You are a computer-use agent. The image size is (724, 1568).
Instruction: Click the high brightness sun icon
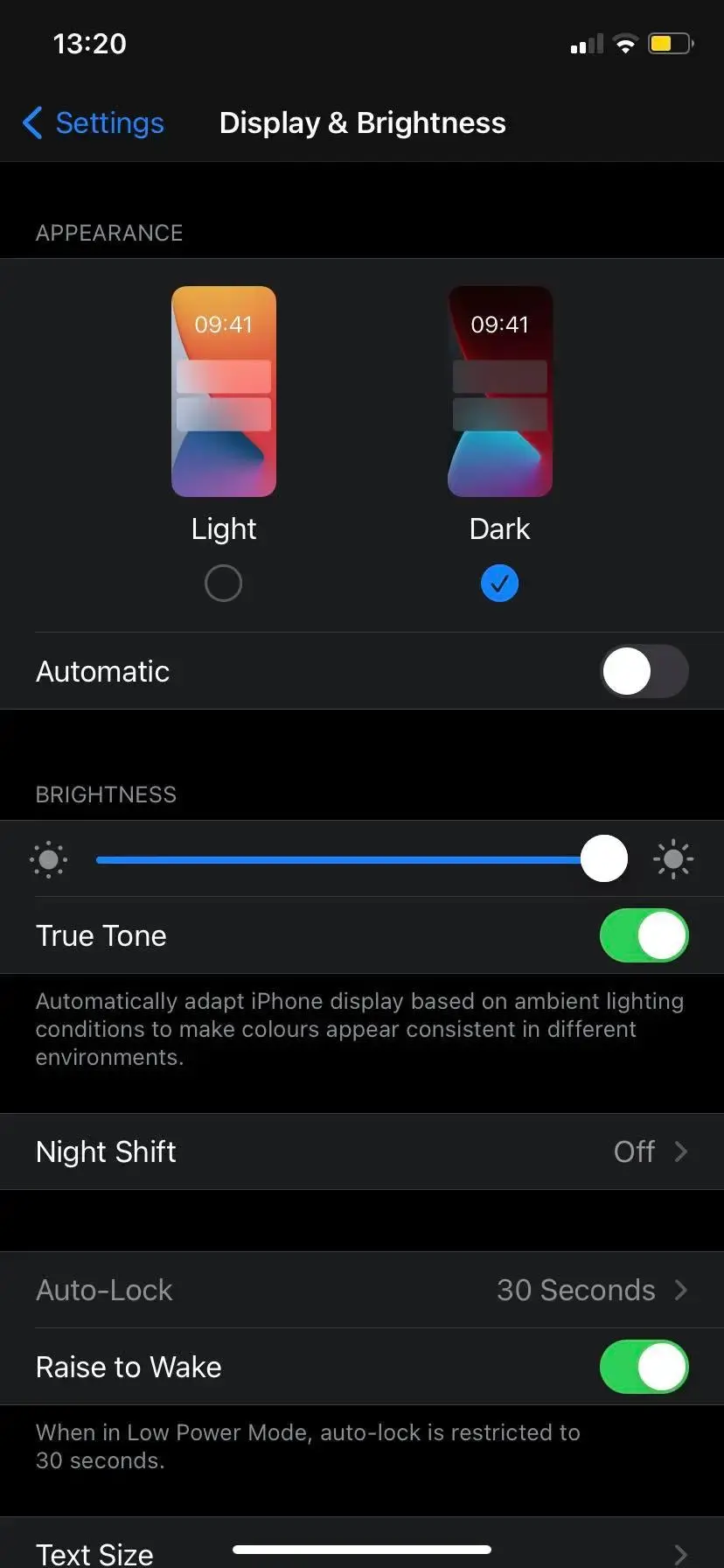[x=673, y=859]
